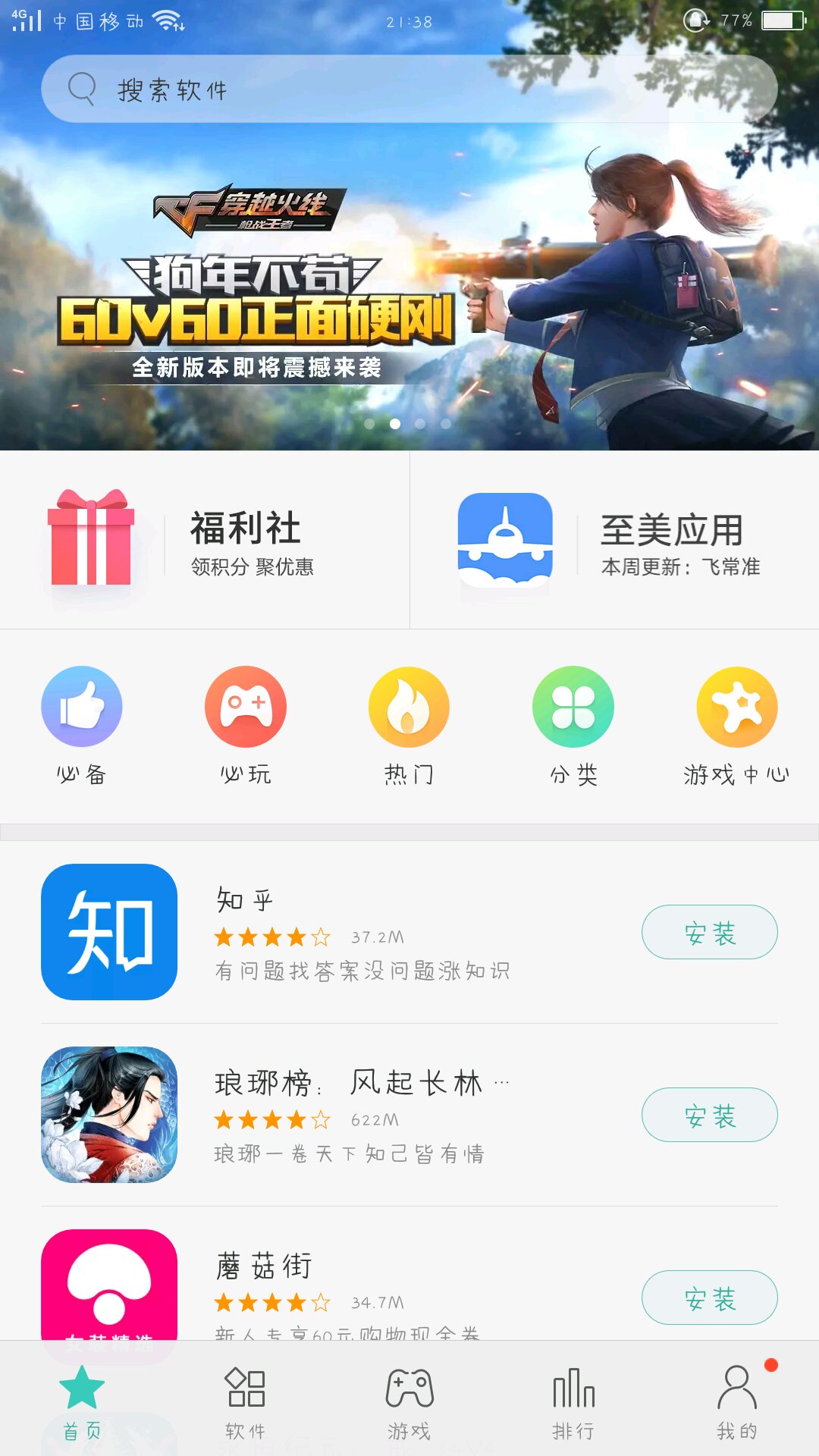Open the 分类 categories shortcut
Screen dimensions: 819x1456
click(x=573, y=726)
